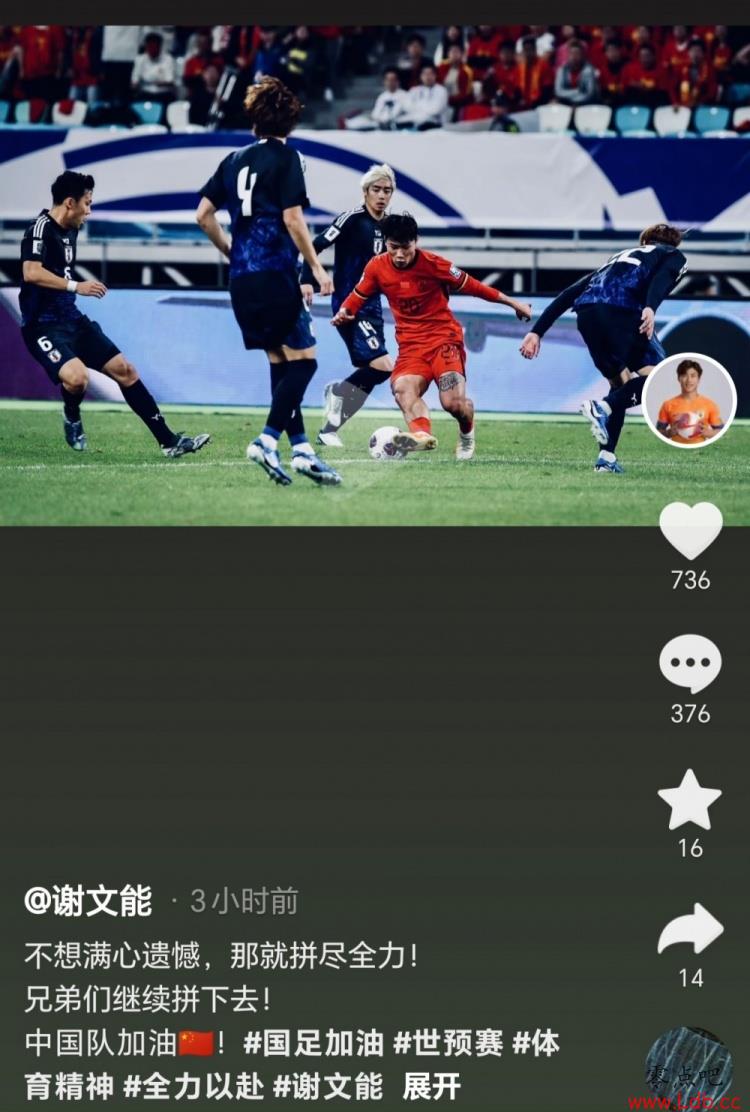Open the comments bubble

coord(690,664)
